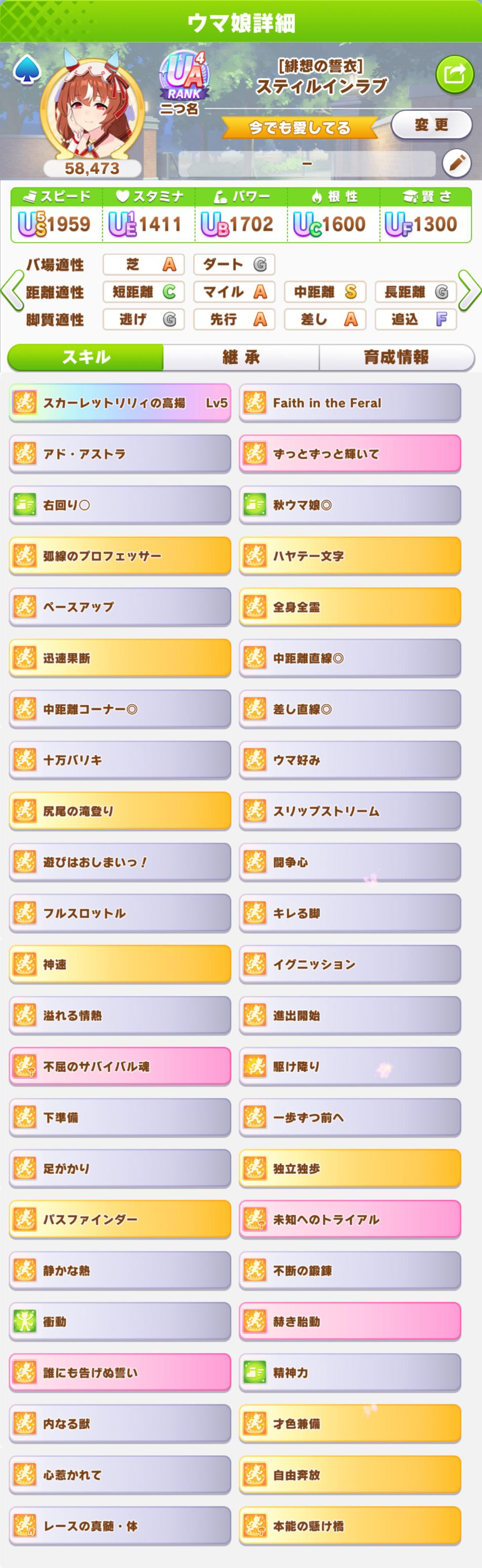Tap the 変更 button
The height and width of the screenshot is (1568, 482).
pos(431,125)
